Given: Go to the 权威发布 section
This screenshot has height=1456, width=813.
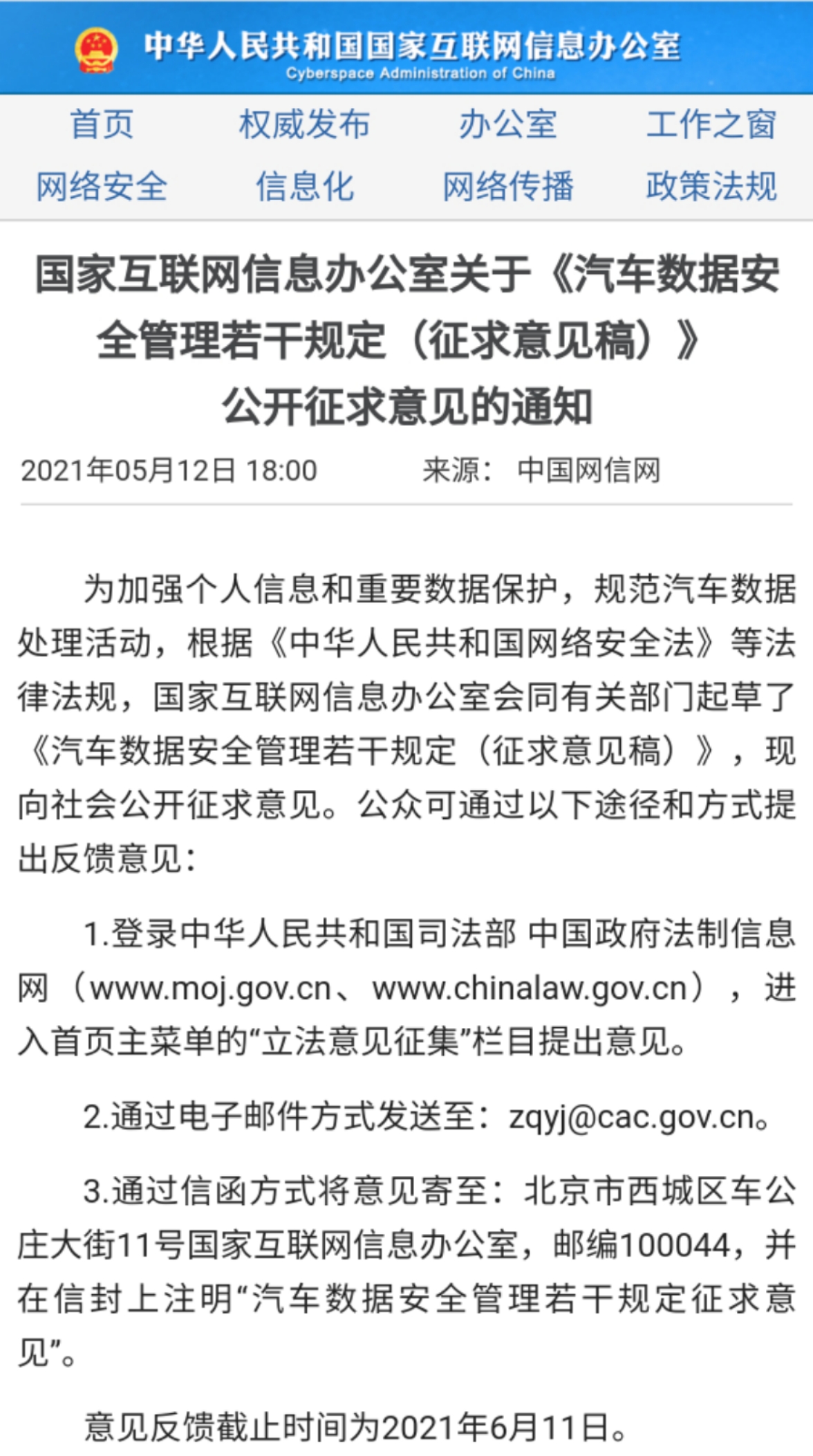Looking at the screenshot, I should click(x=304, y=125).
